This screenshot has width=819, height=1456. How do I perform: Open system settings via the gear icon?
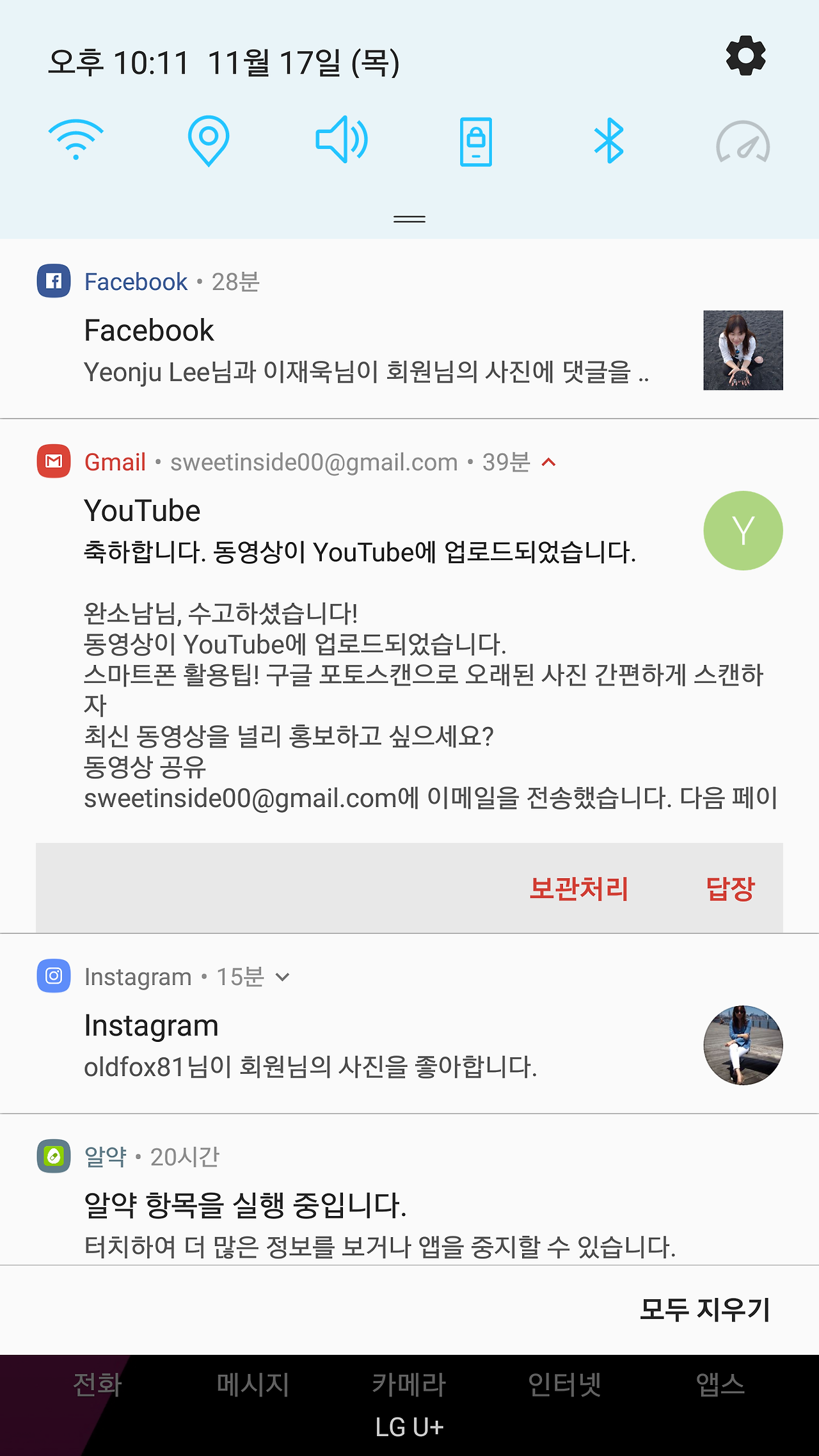coord(744,55)
